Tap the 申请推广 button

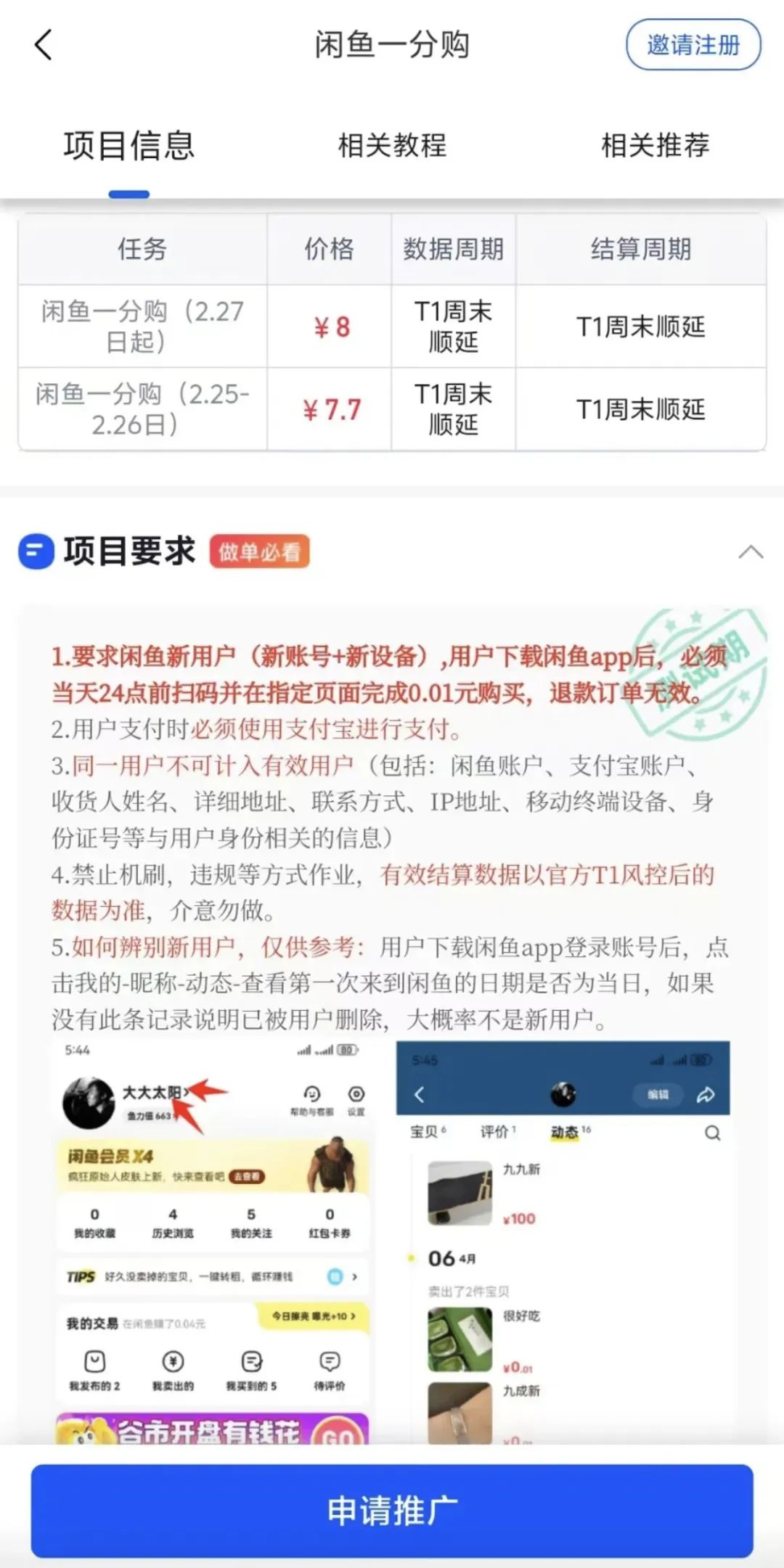(x=392, y=1511)
